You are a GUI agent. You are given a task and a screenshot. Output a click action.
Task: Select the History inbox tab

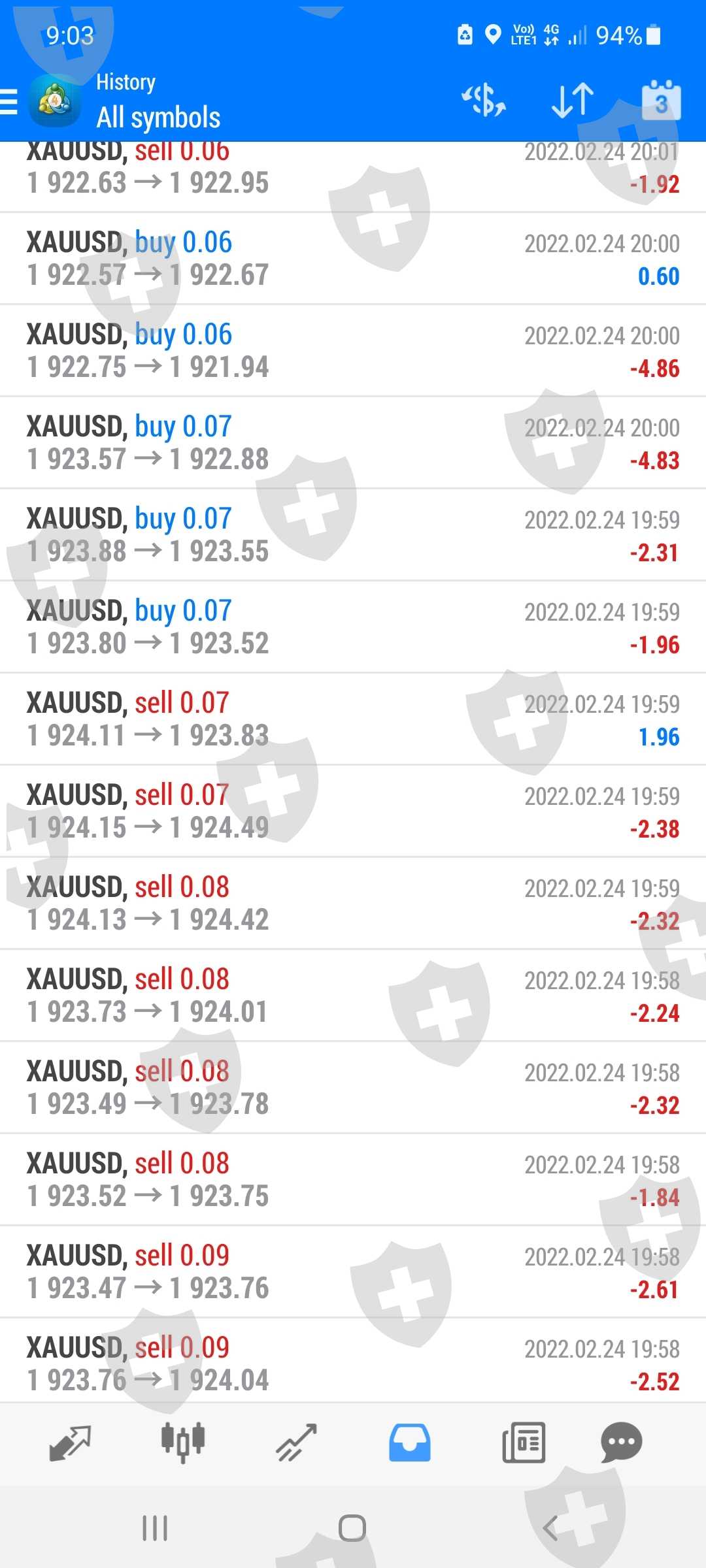[410, 1443]
